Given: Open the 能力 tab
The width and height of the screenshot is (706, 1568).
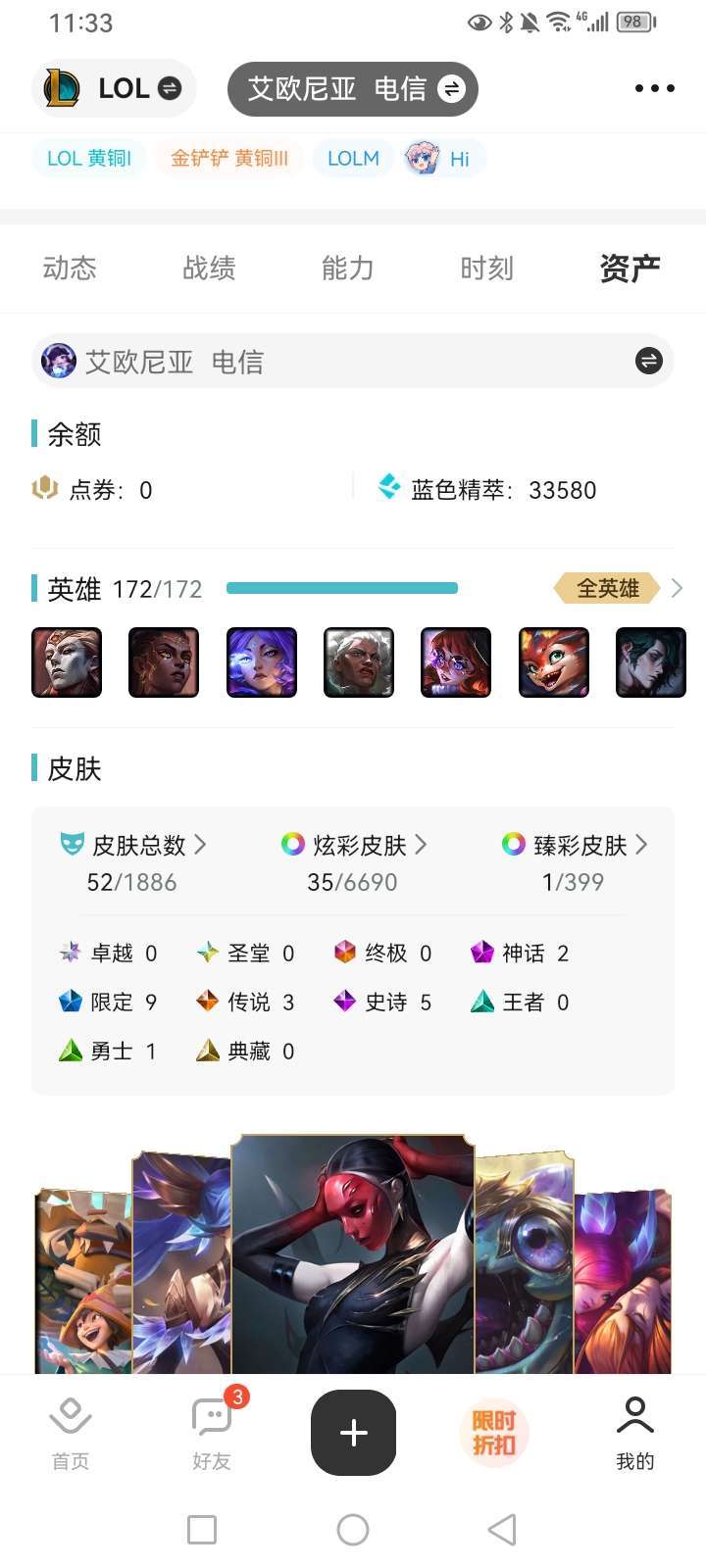Looking at the screenshot, I should 348,268.
